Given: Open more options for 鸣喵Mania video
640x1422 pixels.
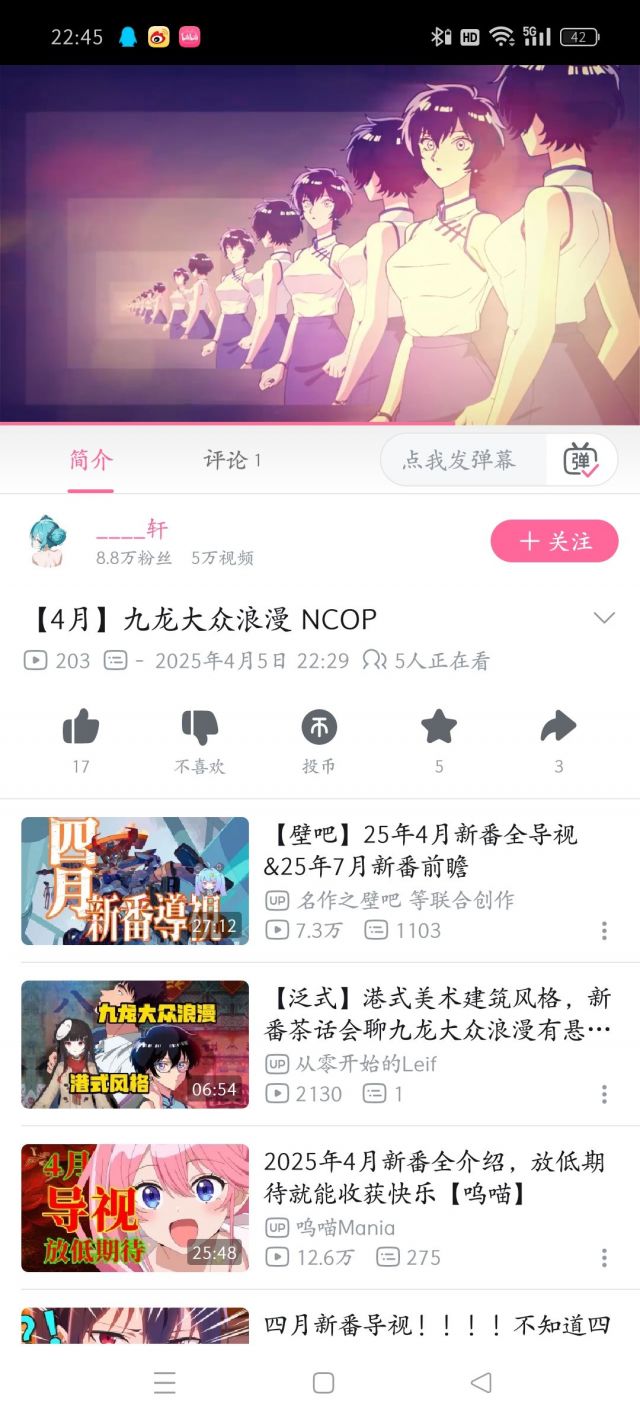Looking at the screenshot, I should [x=604, y=1258].
